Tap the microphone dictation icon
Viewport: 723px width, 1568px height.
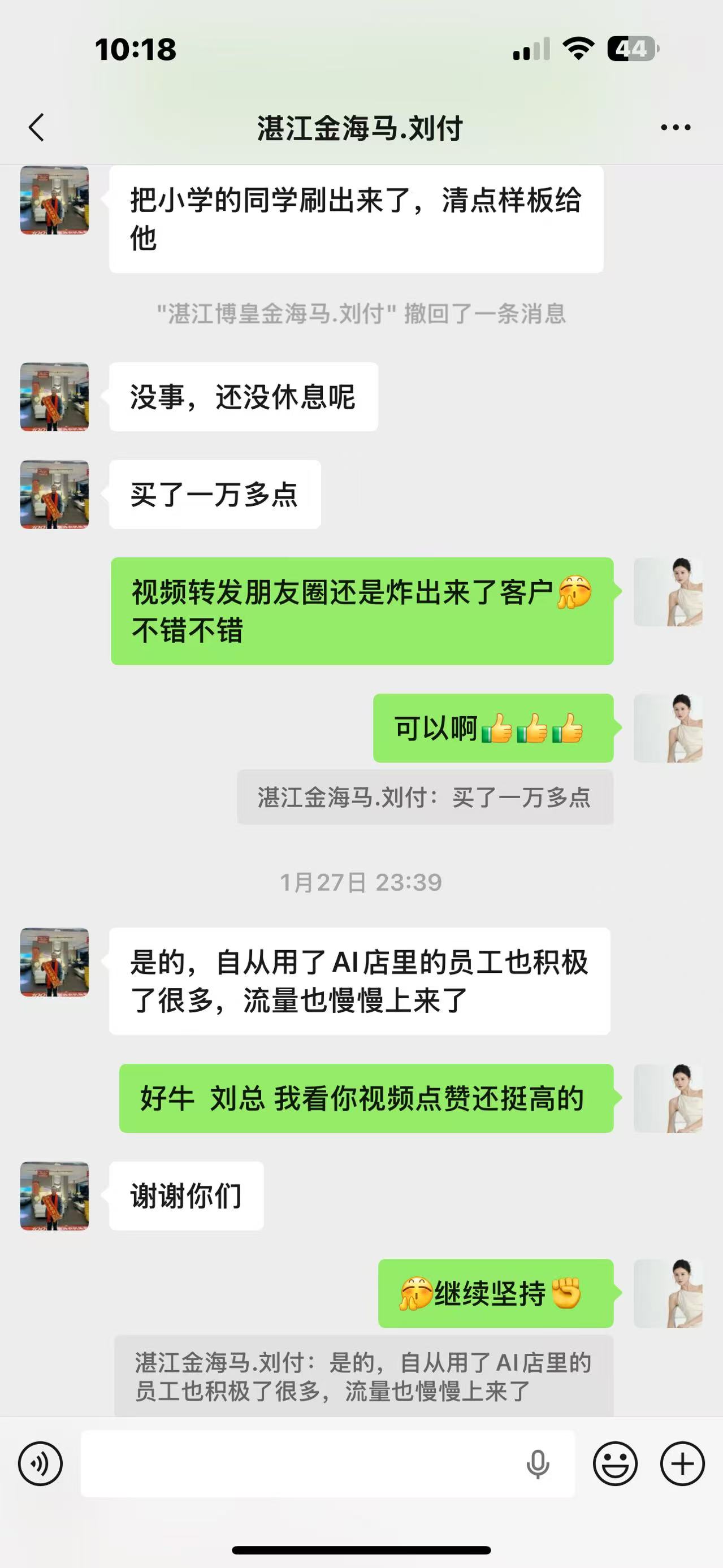click(x=538, y=1464)
